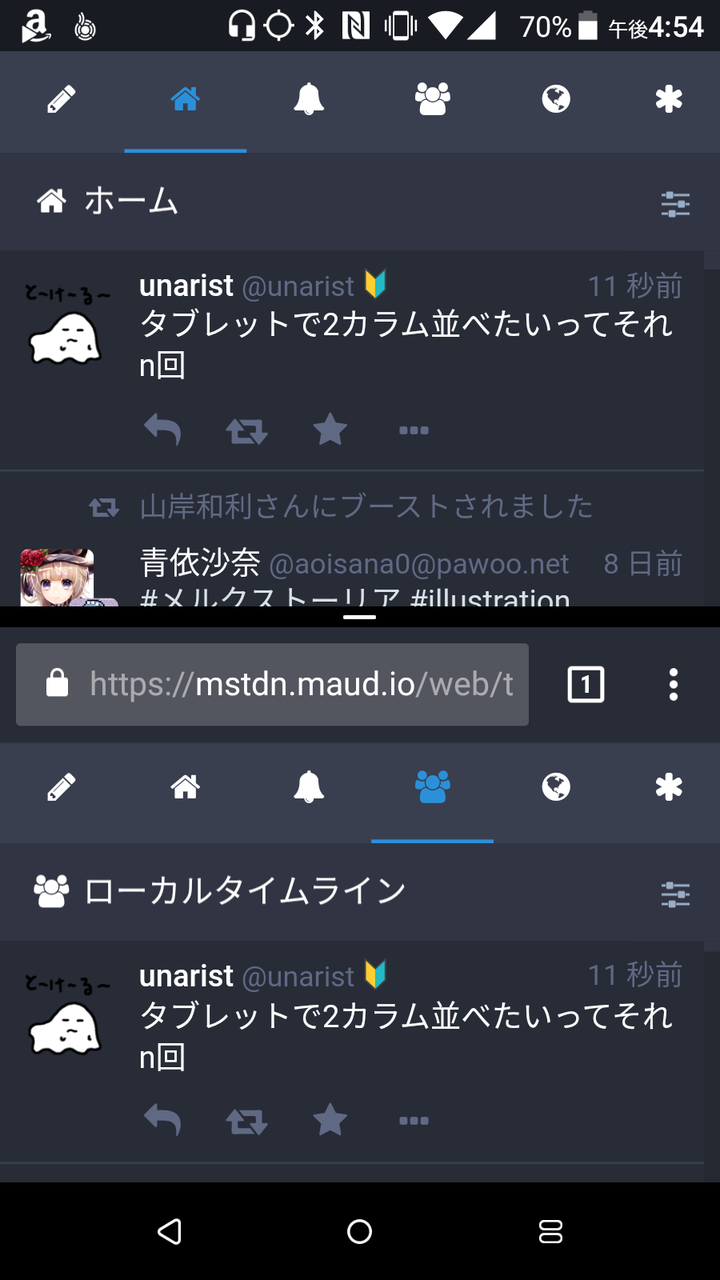Open column settings beside ローカルタイムライン heading
This screenshot has width=720, height=1280.
pyautogui.click(x=676, y=894)
